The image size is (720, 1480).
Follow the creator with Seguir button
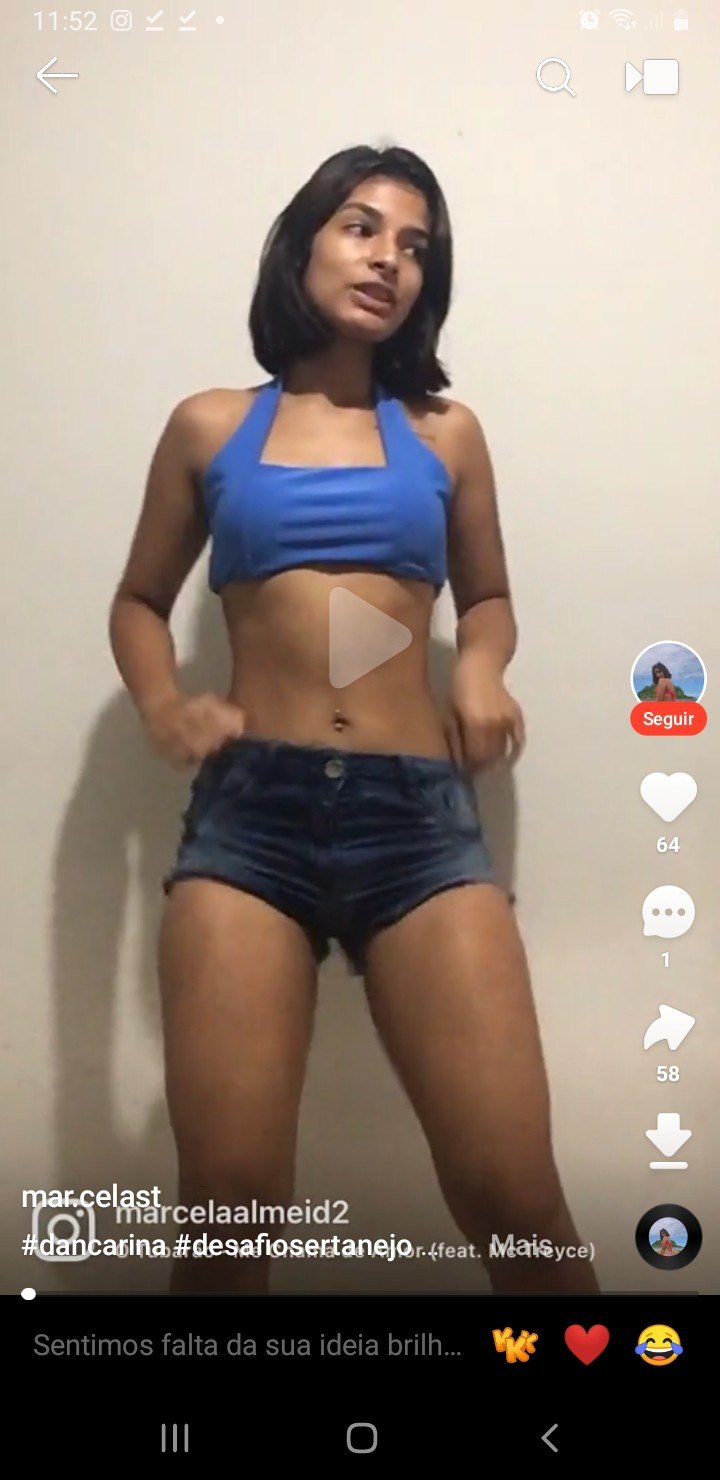tap(668, 719)
